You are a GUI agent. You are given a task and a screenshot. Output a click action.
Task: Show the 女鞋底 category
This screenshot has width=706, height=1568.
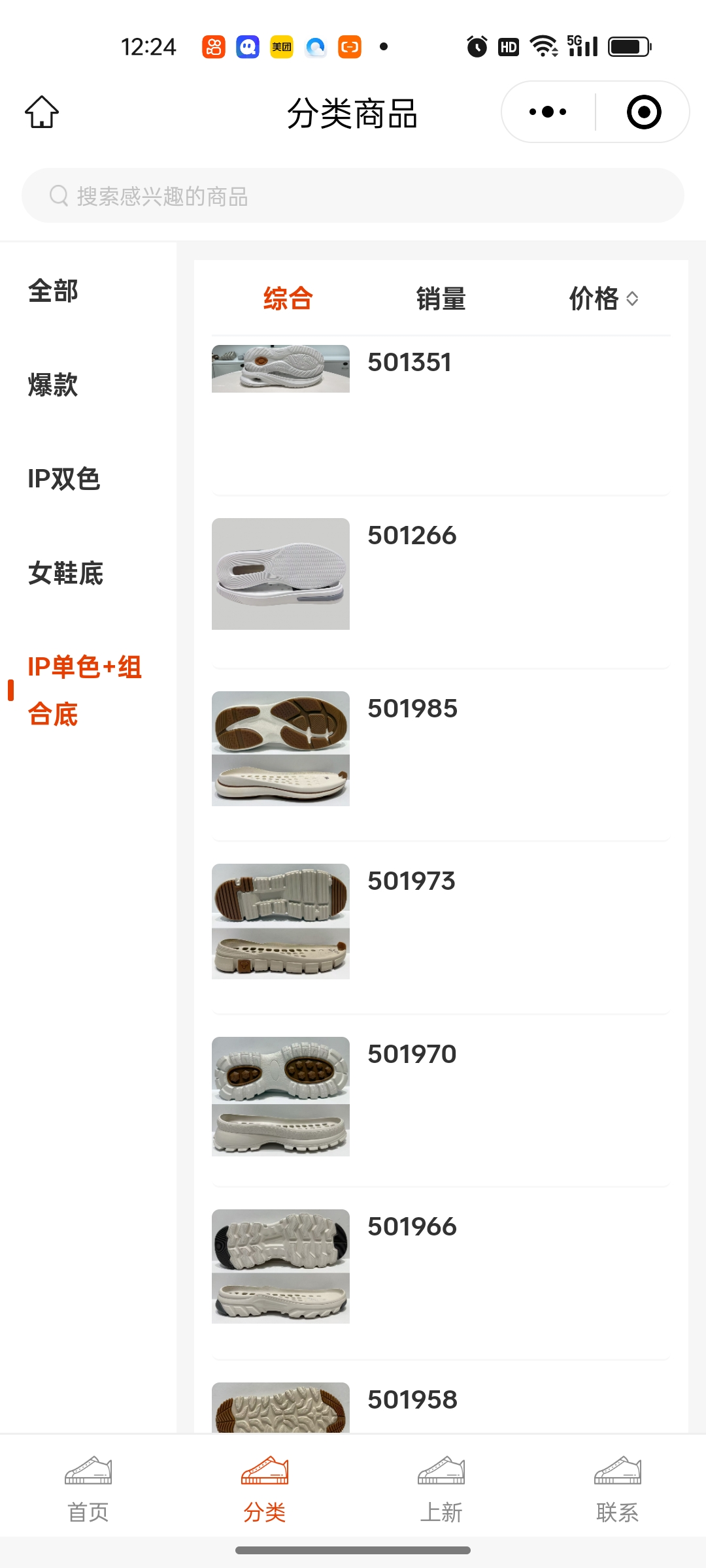click(65, 573)
